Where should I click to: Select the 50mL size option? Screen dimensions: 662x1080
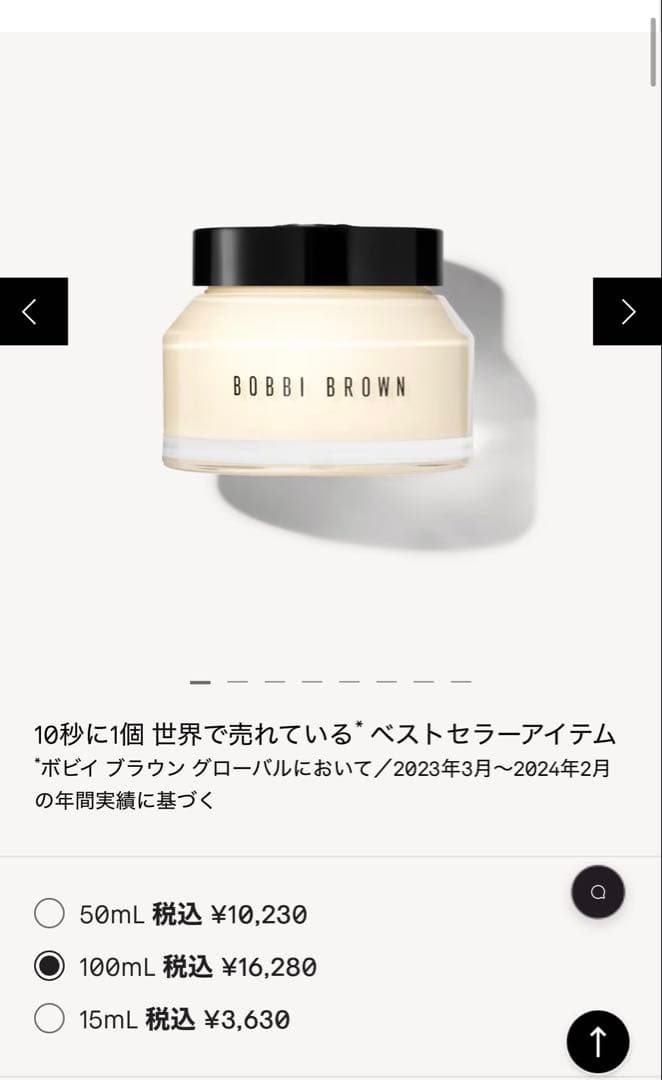tap(49, 913)
